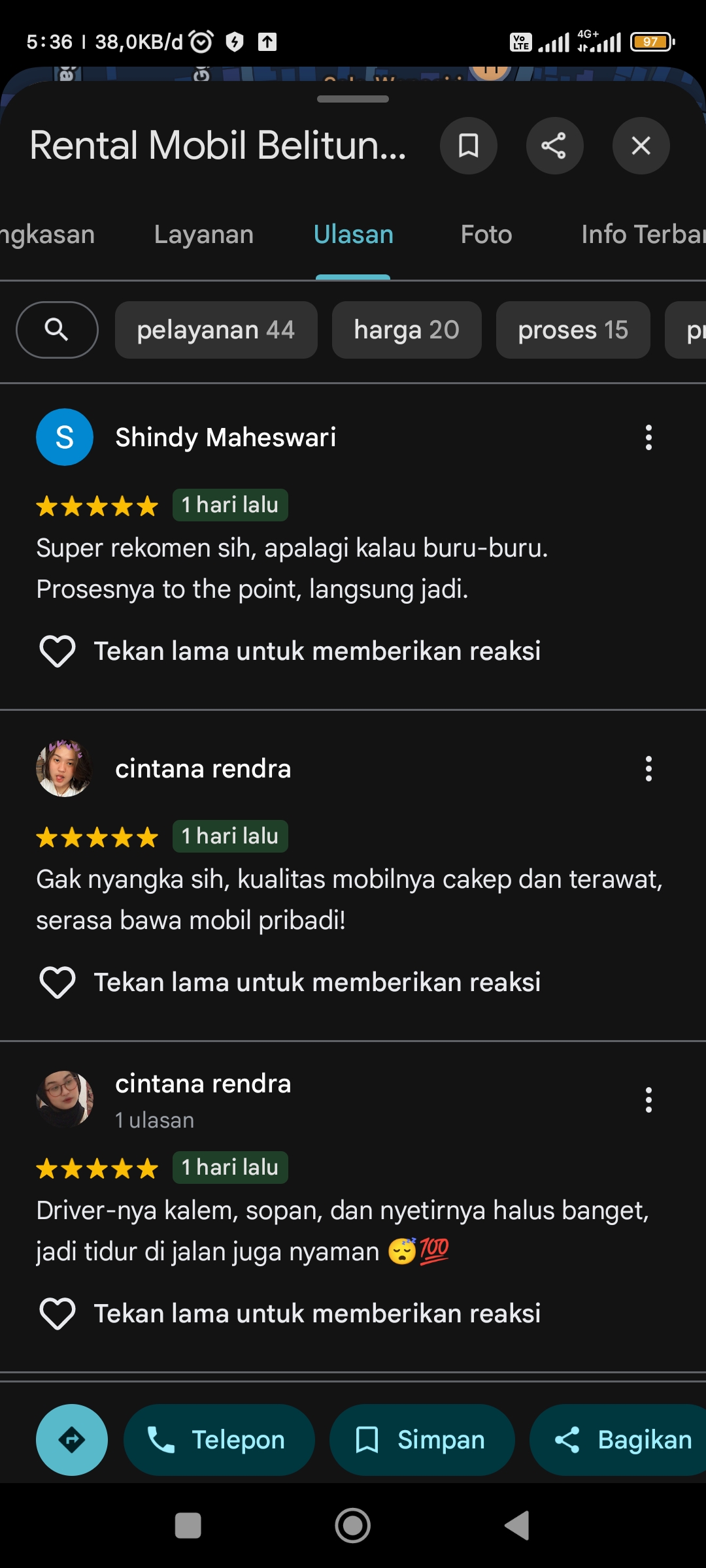The height and width of the screenshot is (1568, 706).
Task: Like Shindy Maheswari's review with heart icon
Action: pos(58,651)
